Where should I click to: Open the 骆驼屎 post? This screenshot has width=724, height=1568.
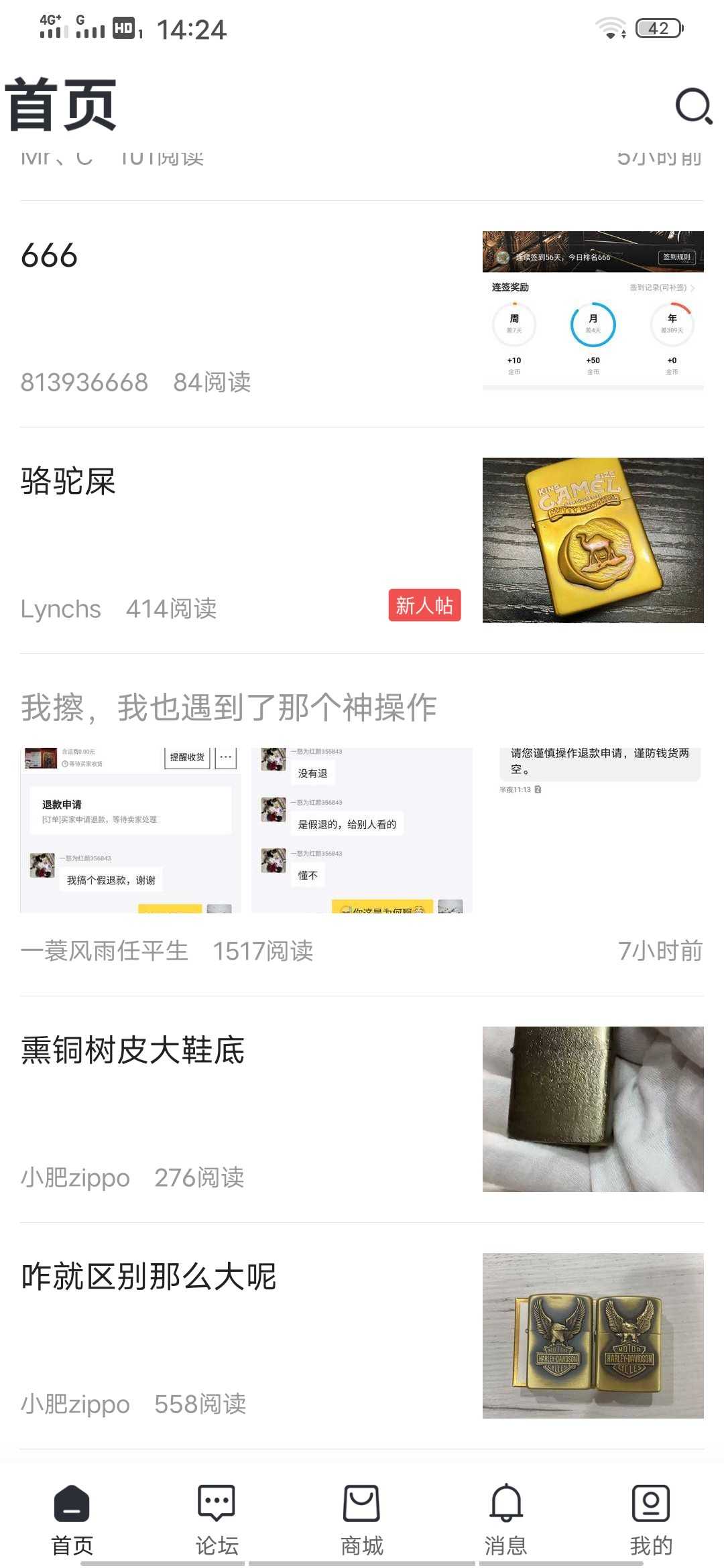tap(68, 482)
